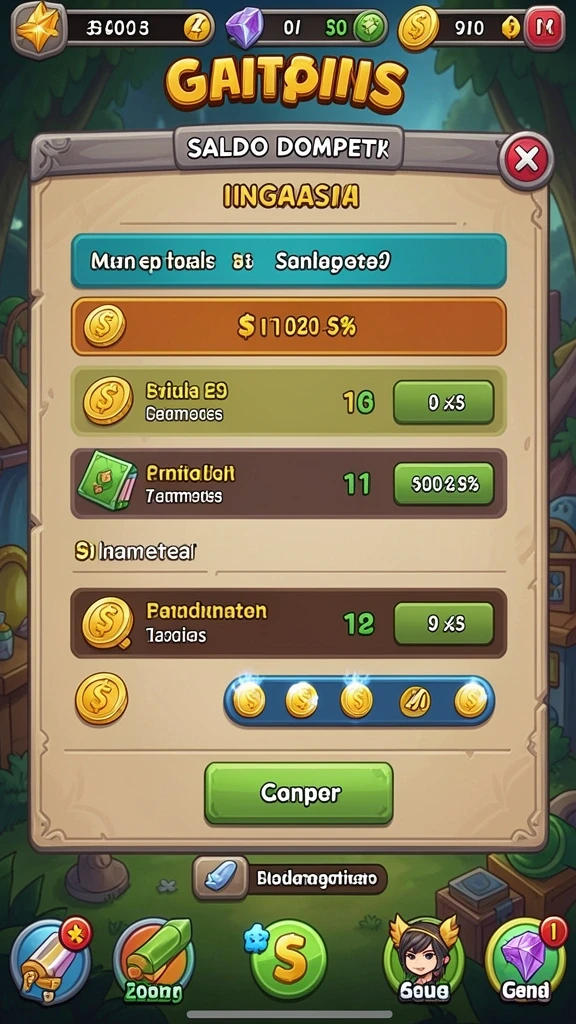Open the Zoong tab at the bottom
This screenshot has width=576, height=1024.
click(152, 959)
